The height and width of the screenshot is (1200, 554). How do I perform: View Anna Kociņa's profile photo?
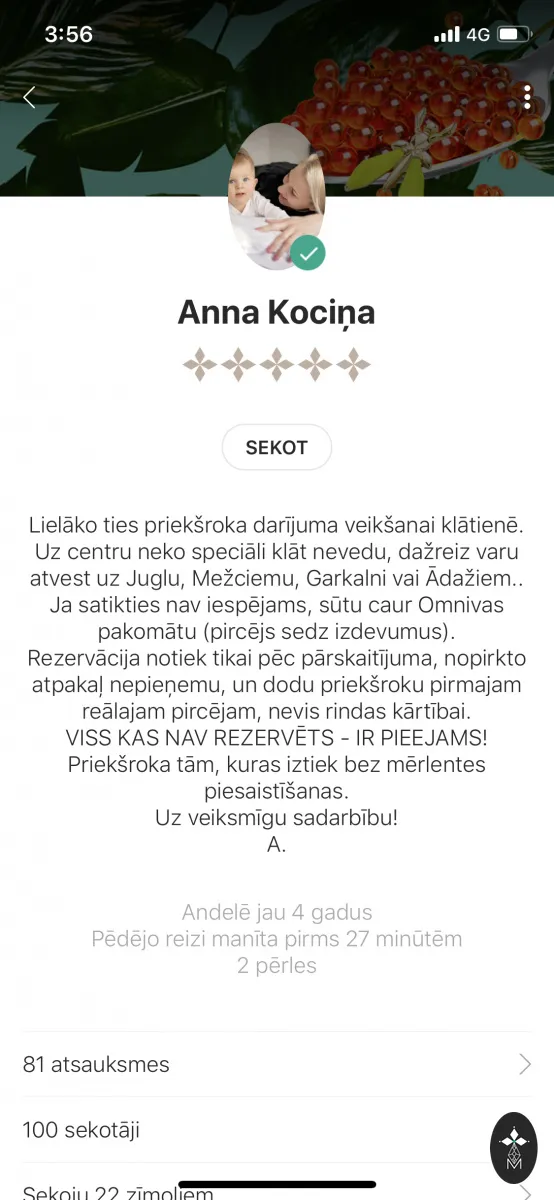click(276, 197)
